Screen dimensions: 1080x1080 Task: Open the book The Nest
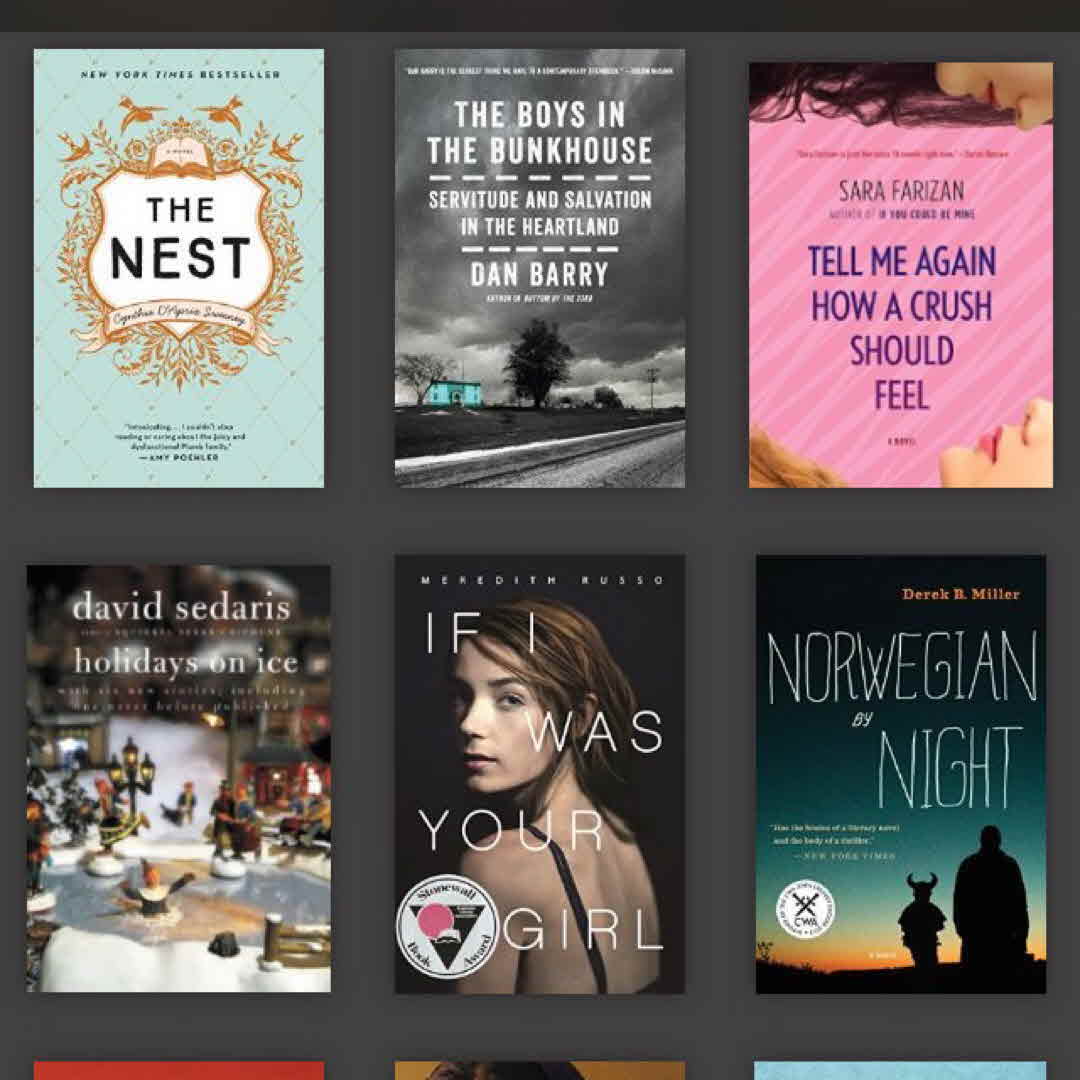pos(179,268)
